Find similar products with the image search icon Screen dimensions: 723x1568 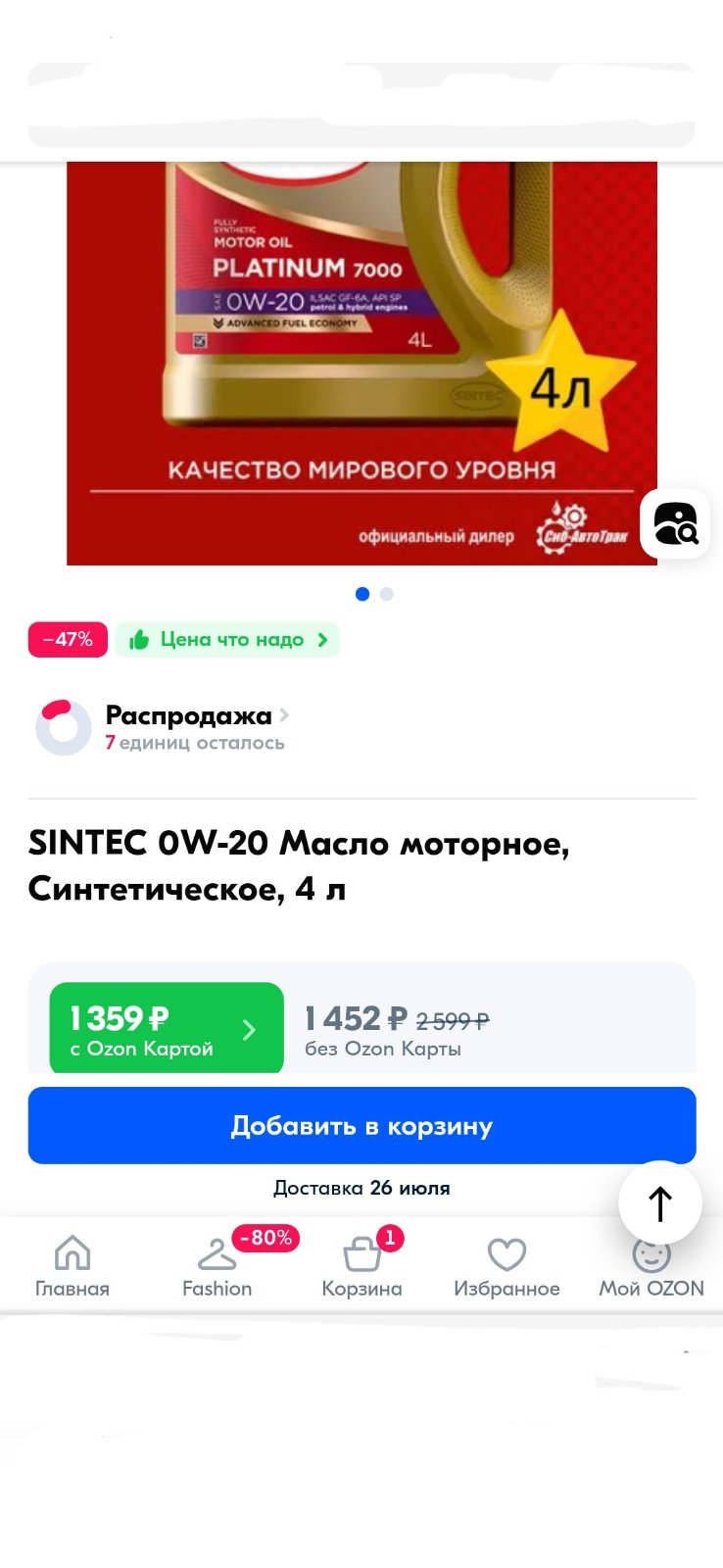point(675,523)
